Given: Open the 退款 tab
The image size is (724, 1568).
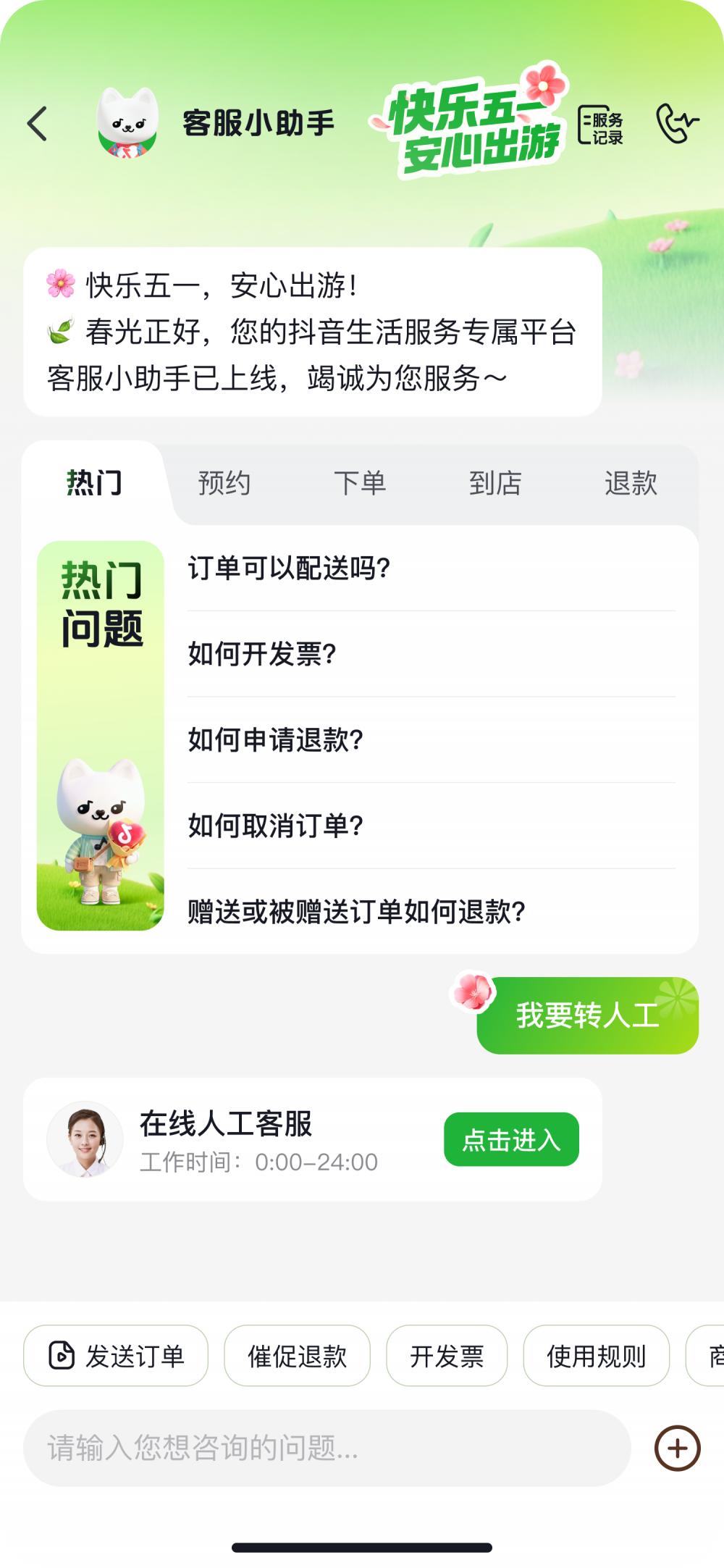Looking at the screenshot, I should click(x=631, y=483).
